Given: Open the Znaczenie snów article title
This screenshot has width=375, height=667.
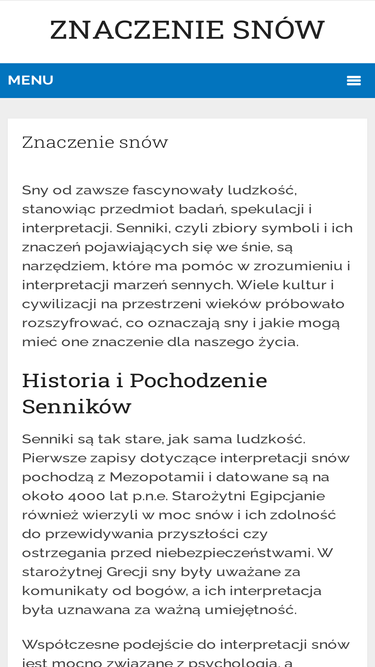Looking at the screenshot, I should pyautogui.click(x=95, y=142).
